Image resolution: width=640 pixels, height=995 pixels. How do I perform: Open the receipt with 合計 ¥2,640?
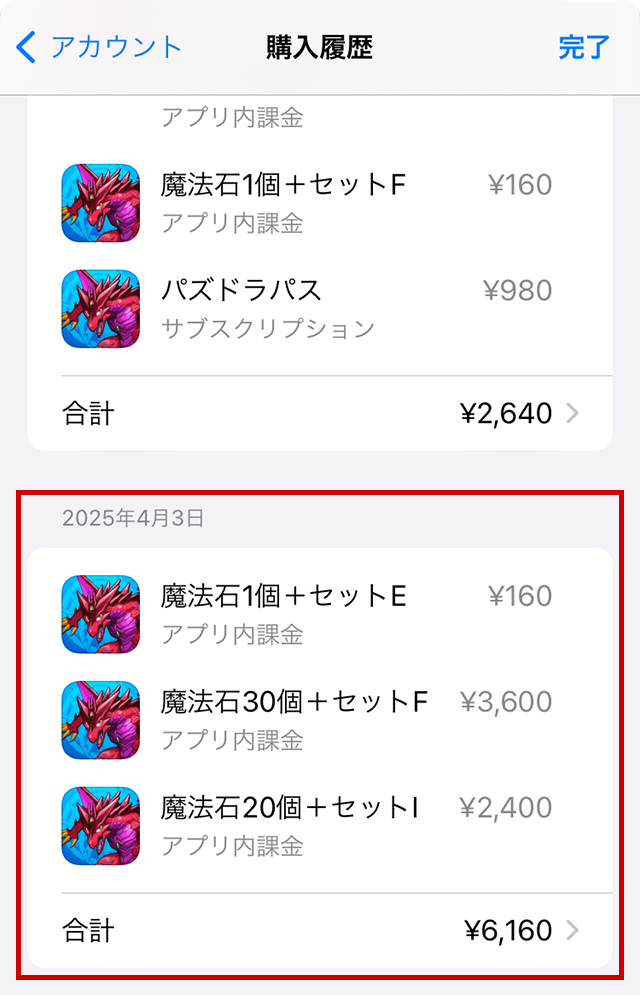click(x=320, y=413)
